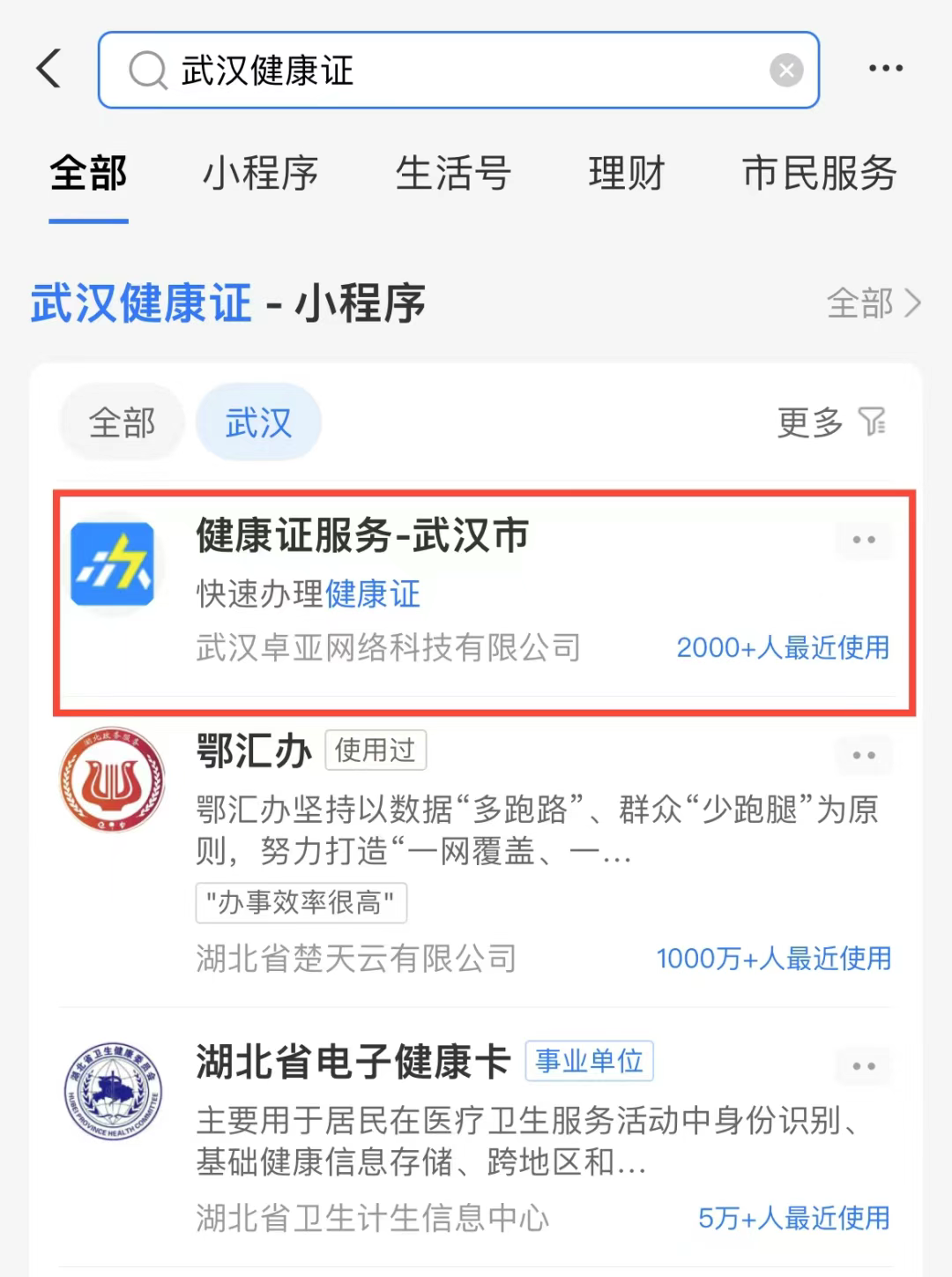Open options menu for 湖北省电子健康卡 result
The width and height of the screenshot is (952, 1277).
click(x=863, y=1066)
